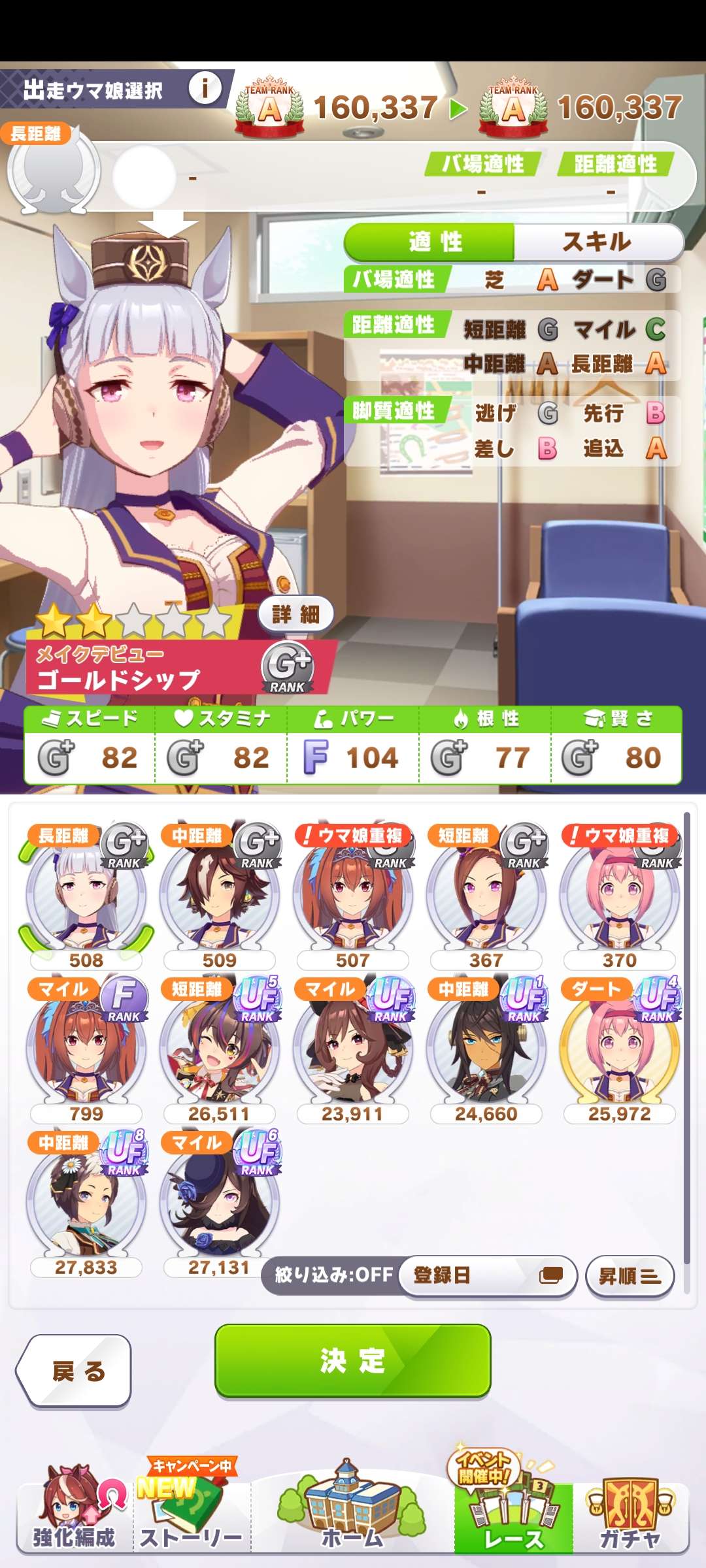Open the info icon beside 出走ウマ娘選択
The image size is (706, 1568).
click(x=205, y=88)
